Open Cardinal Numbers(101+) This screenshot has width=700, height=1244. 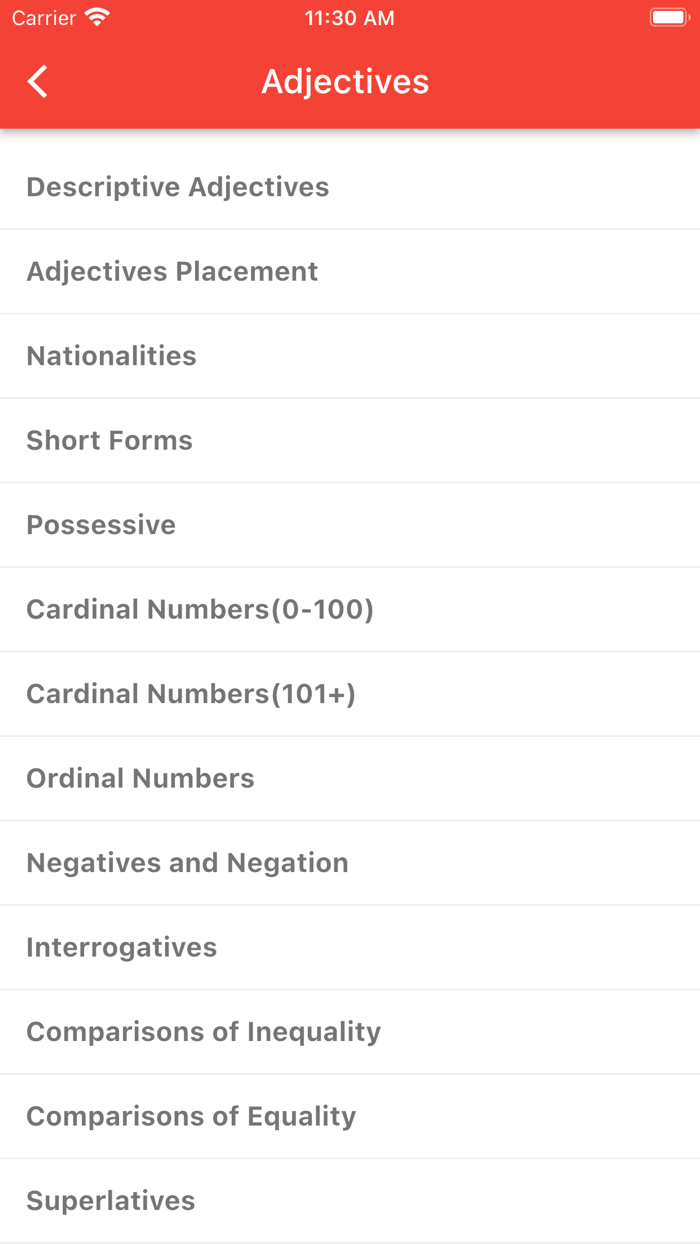point(350,694)
